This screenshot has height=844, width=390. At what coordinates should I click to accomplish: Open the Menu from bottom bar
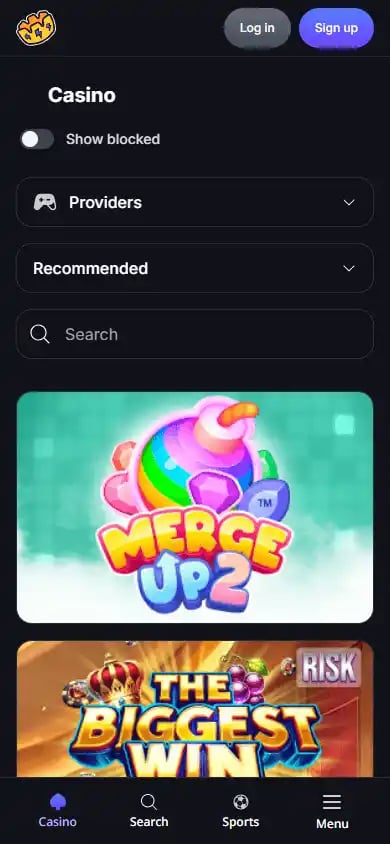[332, 811]
